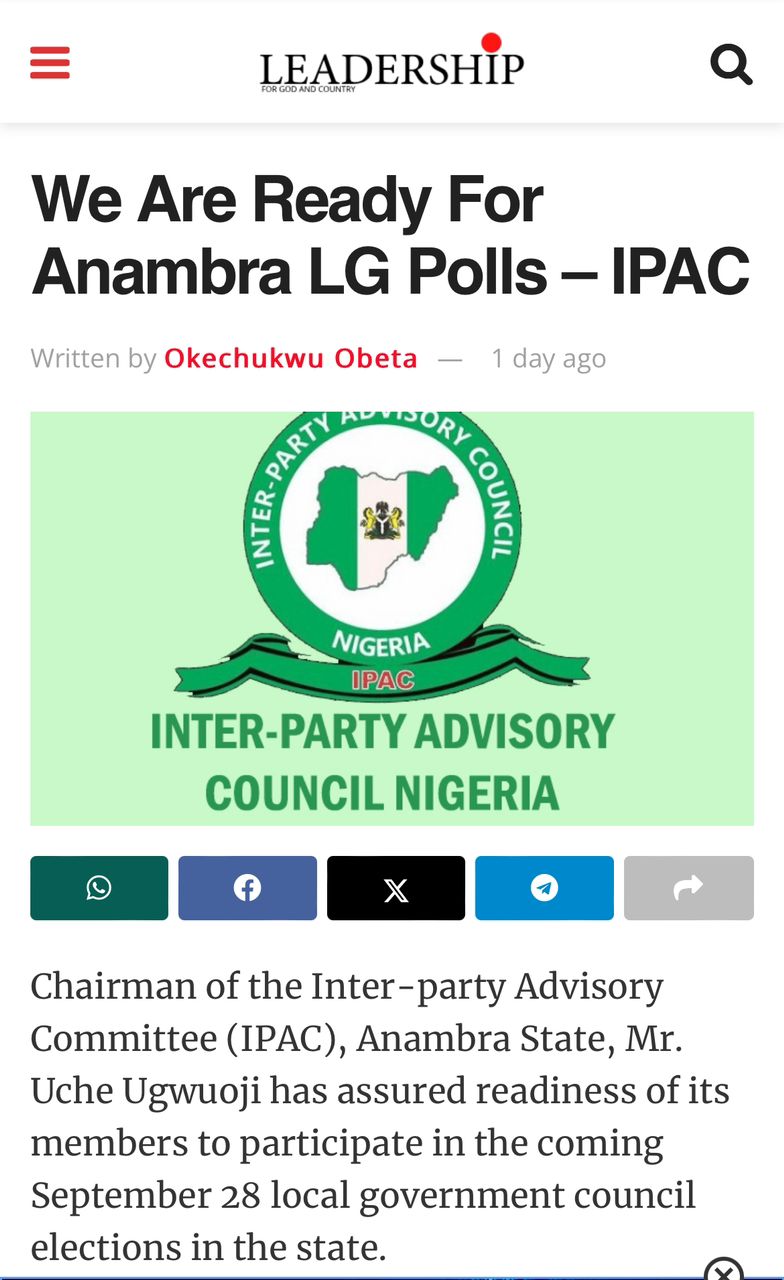784x1280 pixels.
Task: Share this article on WhatsApp
Action: [x=99, y=888]
